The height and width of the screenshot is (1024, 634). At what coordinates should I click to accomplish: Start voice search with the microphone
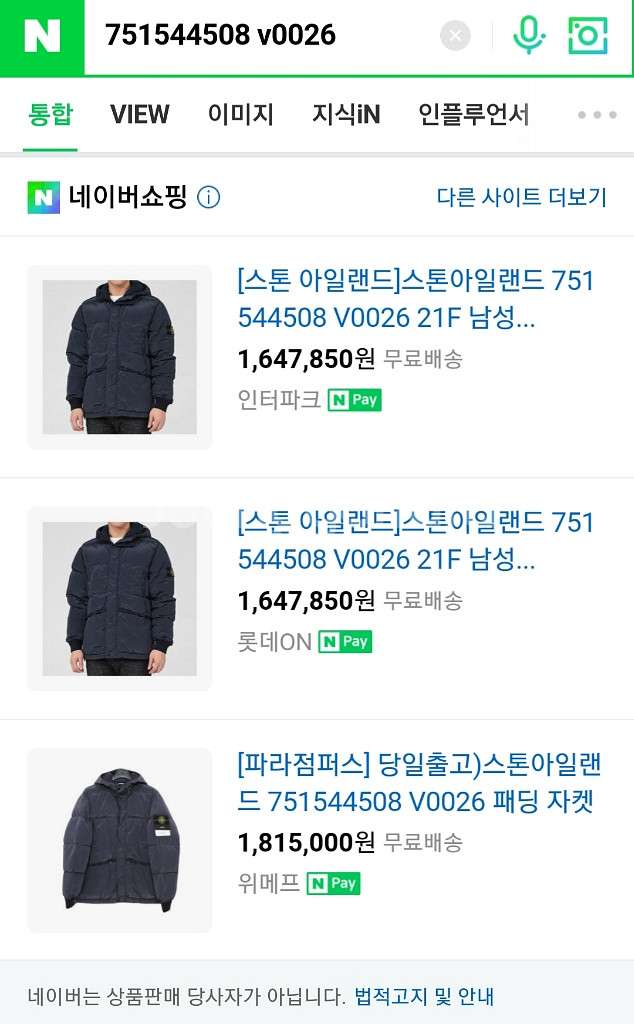(x=529, y=36)
